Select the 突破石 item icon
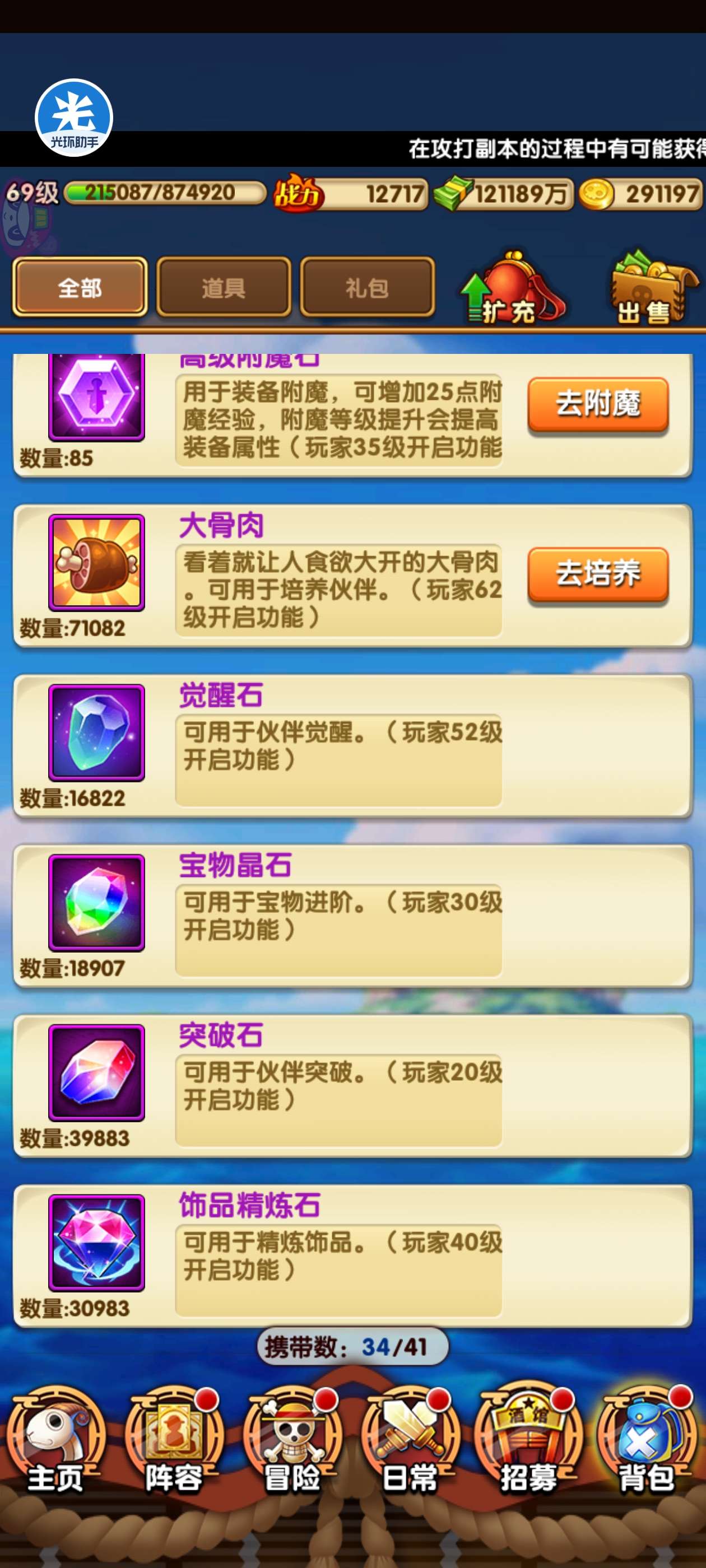 click(x=96, y=1072)
